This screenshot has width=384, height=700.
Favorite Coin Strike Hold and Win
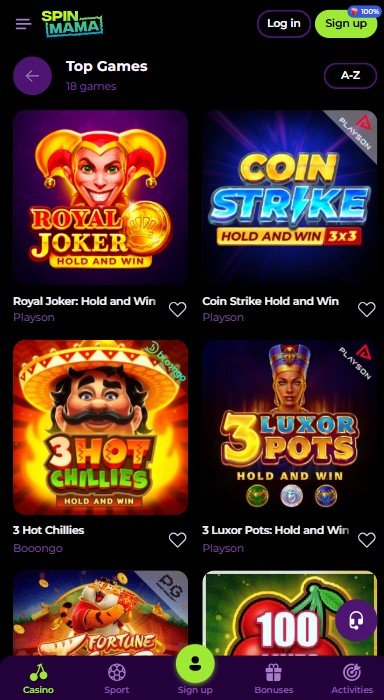(367, 309)
